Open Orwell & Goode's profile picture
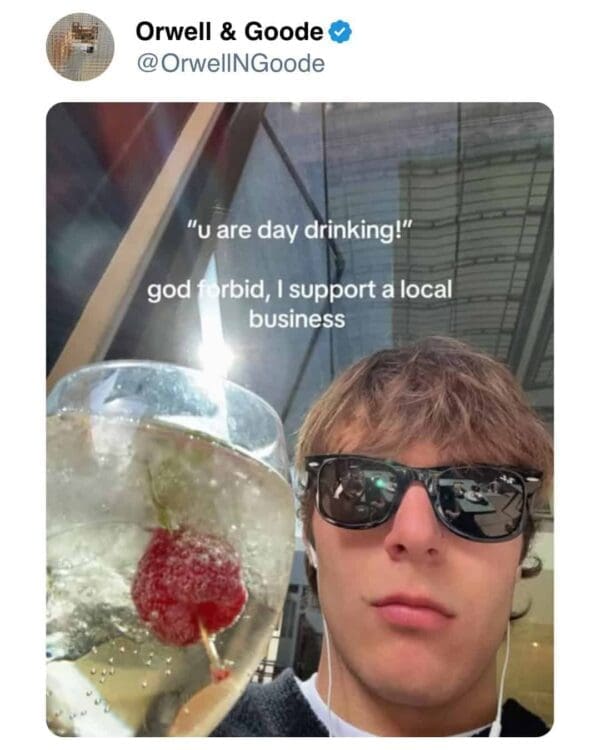The height and width of the screenshot is (750, 600). tap(80, 47)
